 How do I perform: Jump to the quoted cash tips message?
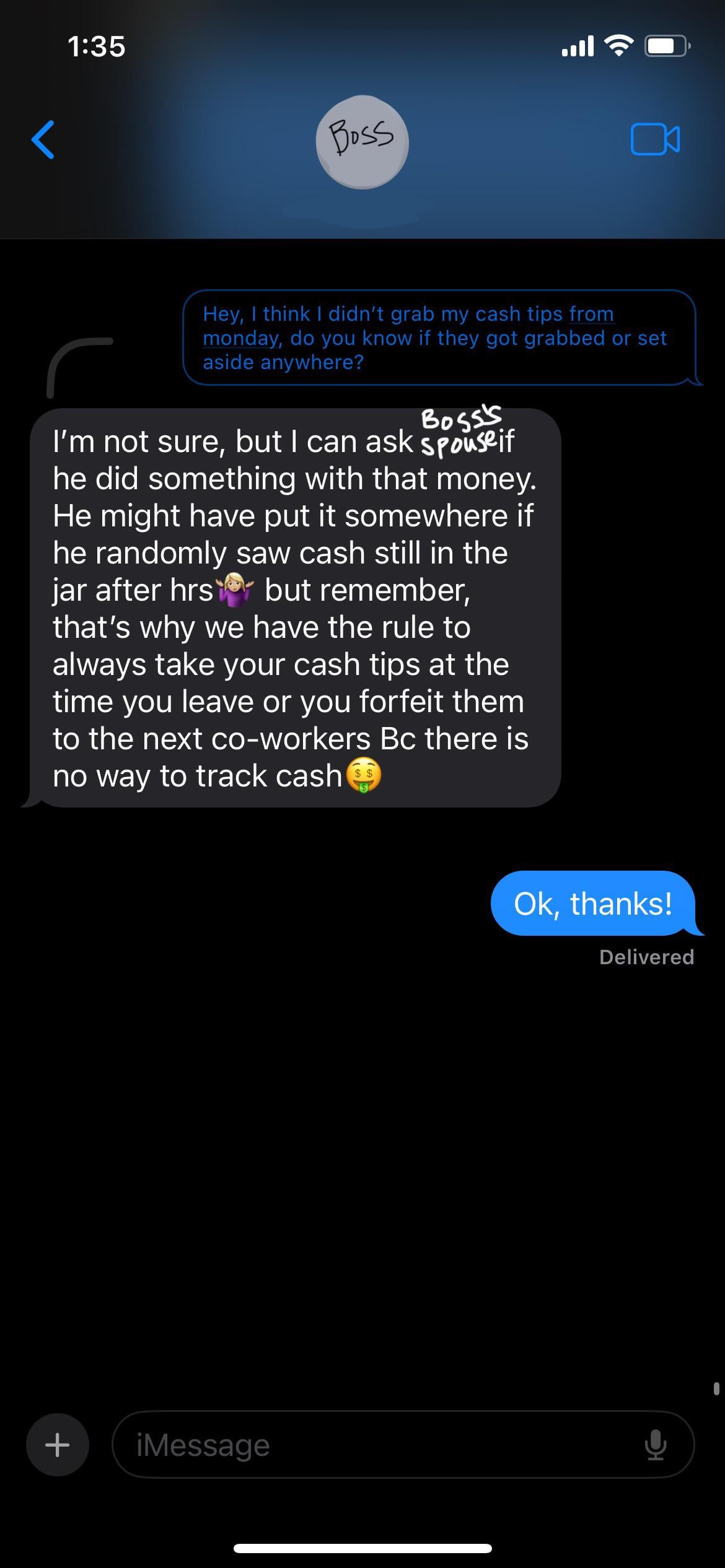coord(439,338)
